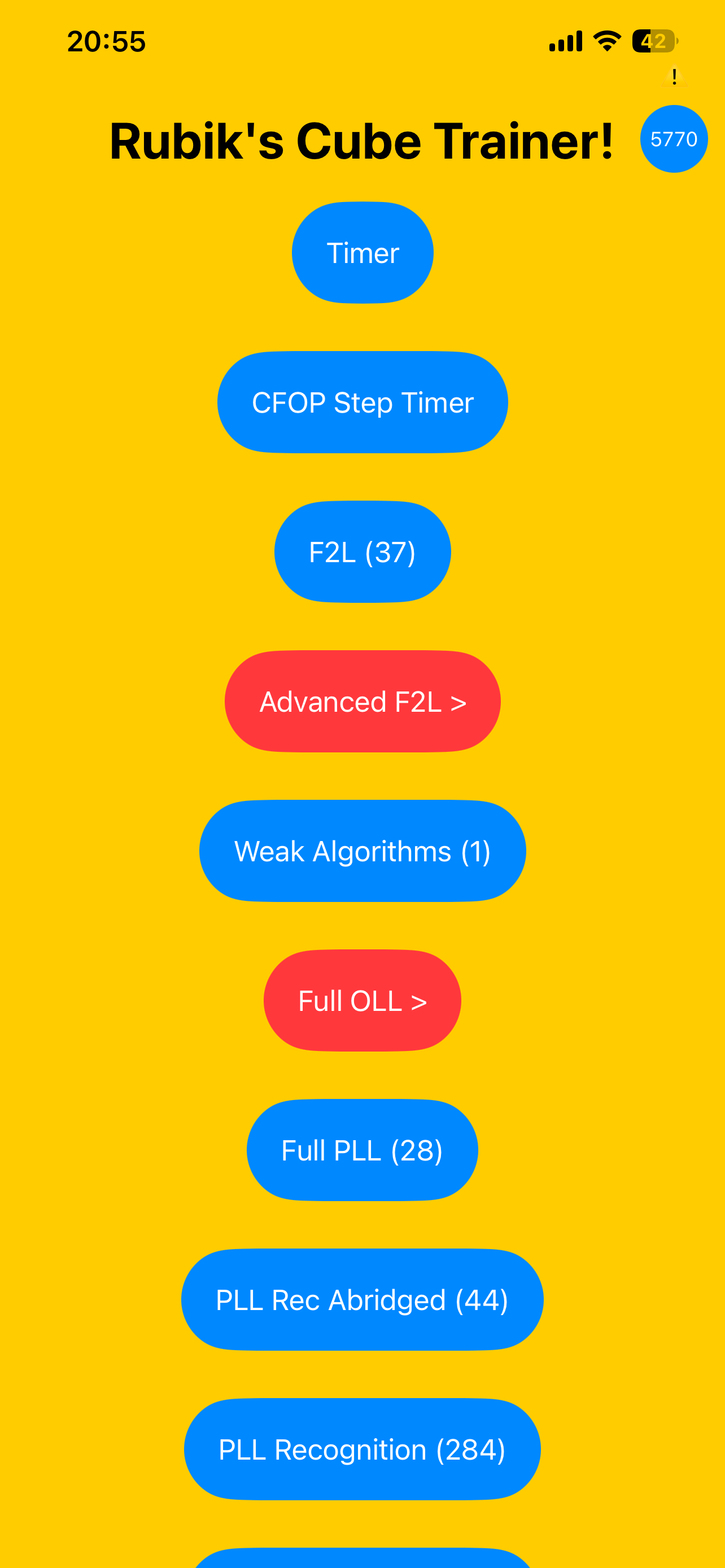The image size is (725, 1568).
Task: Open the CFOP Step Timer
Action: click(362, 402)
